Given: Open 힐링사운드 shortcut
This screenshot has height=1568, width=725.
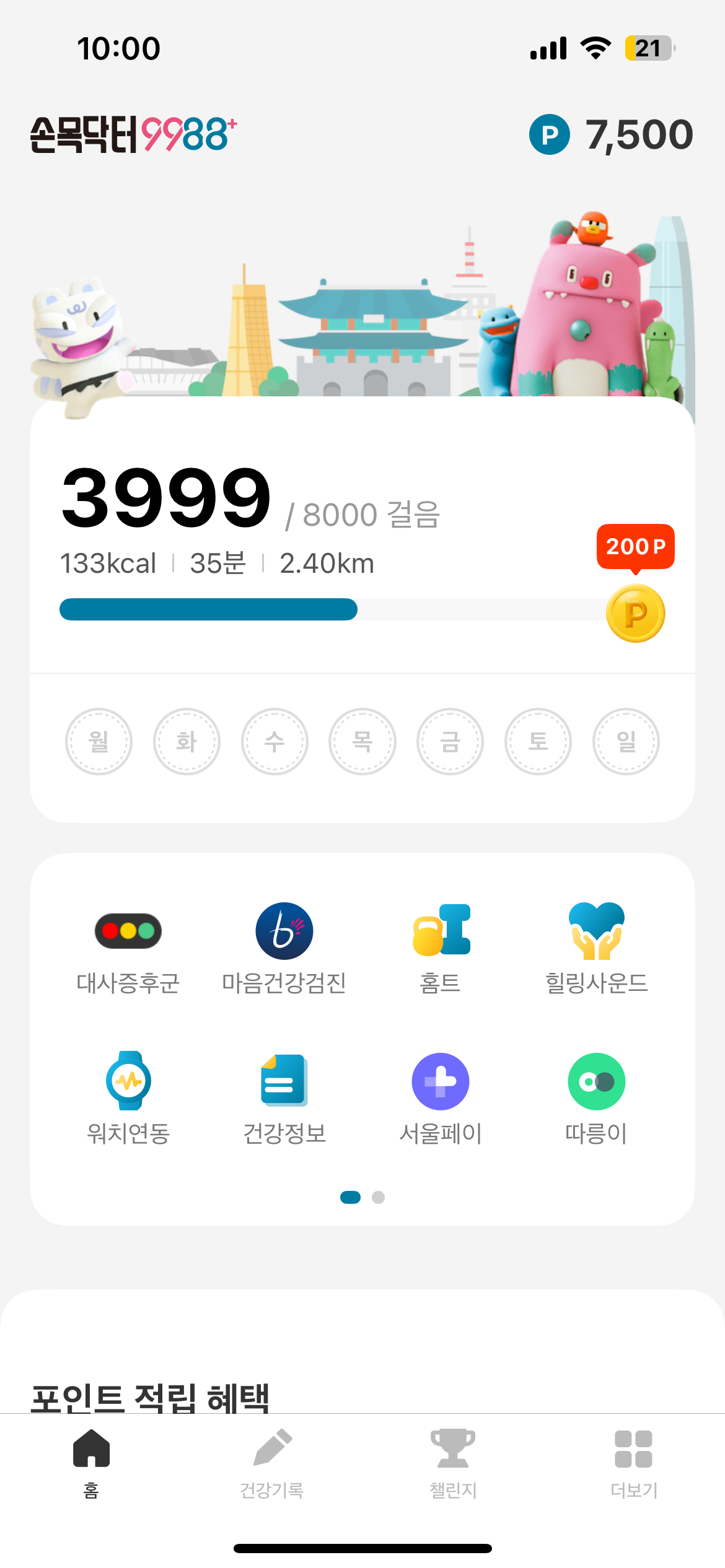Looking at the screenshot, I should (596, 947).
